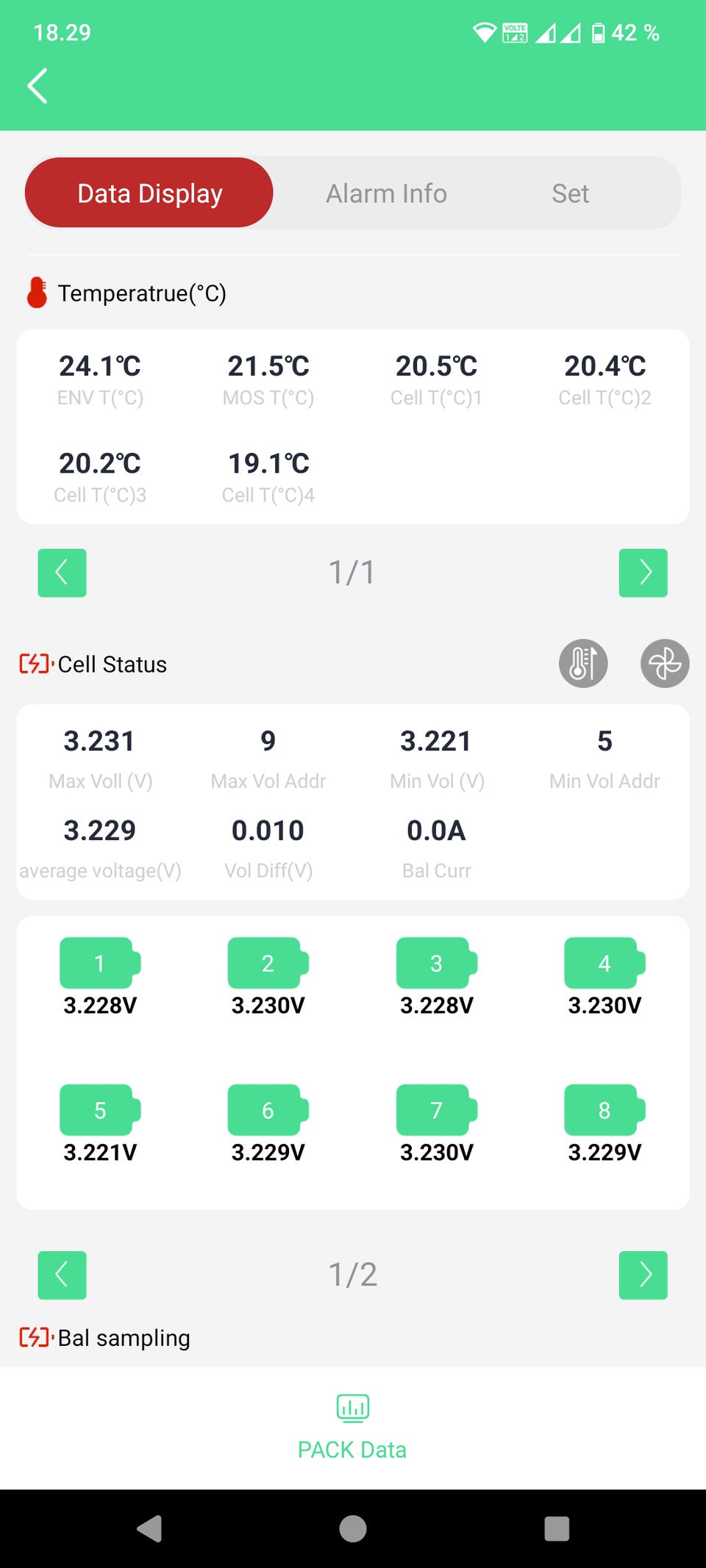706x1568 pixels.
Task: Switch to the Alarm Info tab
Action: (x=386, y=193)
